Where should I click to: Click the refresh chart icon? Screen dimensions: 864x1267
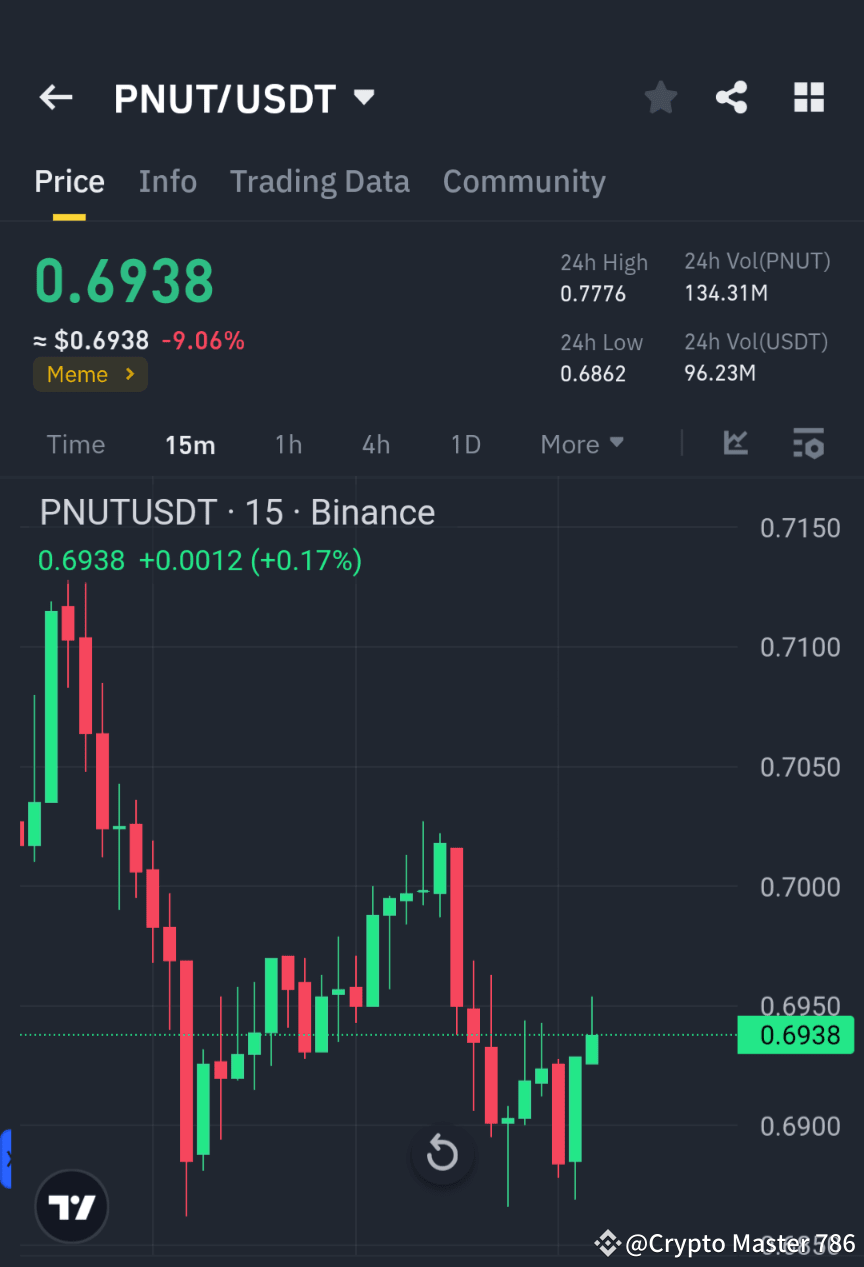(442, 1154)
